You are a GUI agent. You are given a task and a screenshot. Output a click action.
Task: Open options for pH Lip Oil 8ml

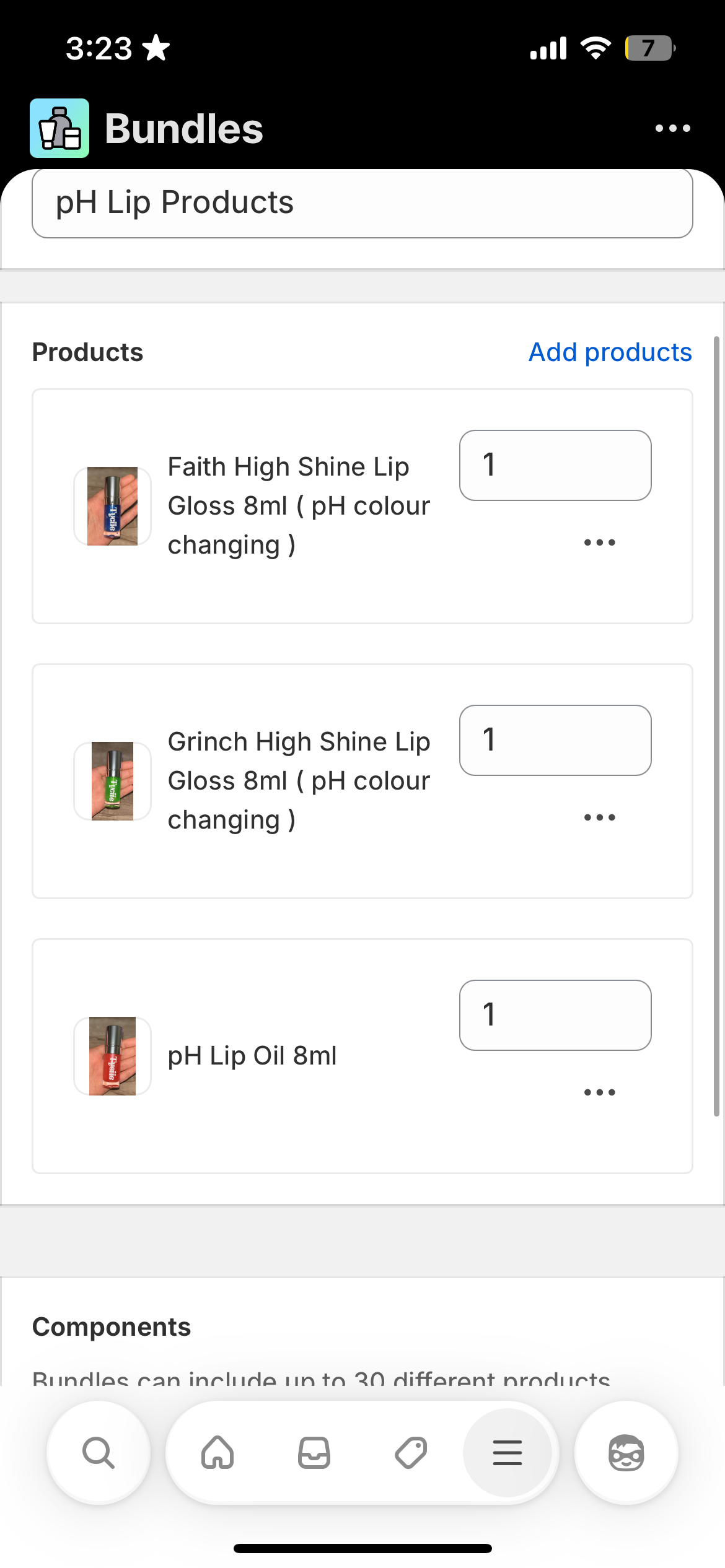coord(599,1092)
